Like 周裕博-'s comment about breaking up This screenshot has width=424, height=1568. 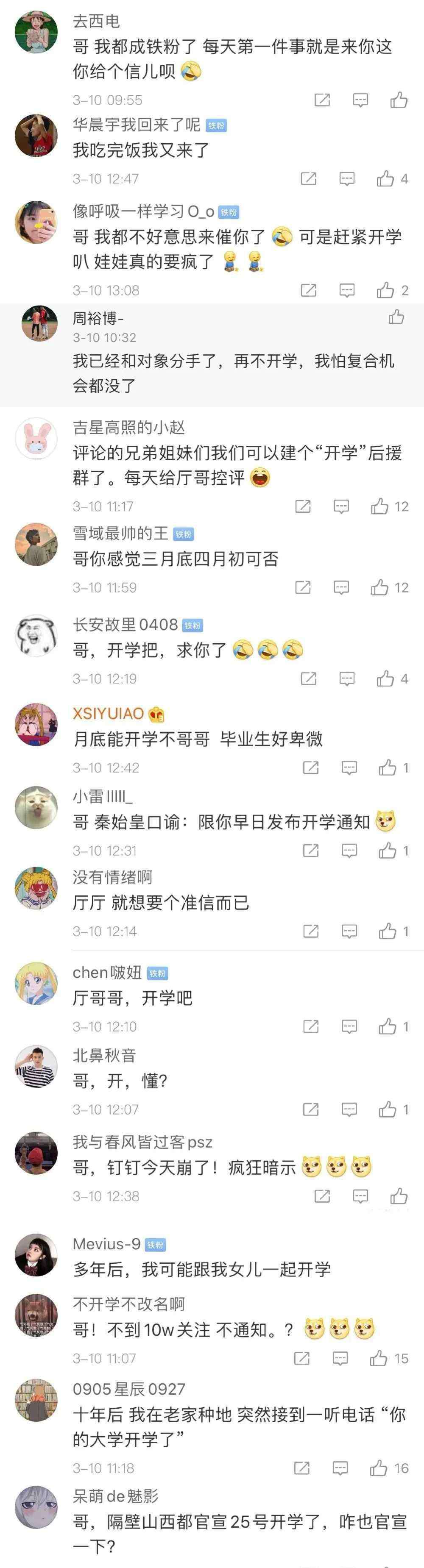(x=396, y=317)
